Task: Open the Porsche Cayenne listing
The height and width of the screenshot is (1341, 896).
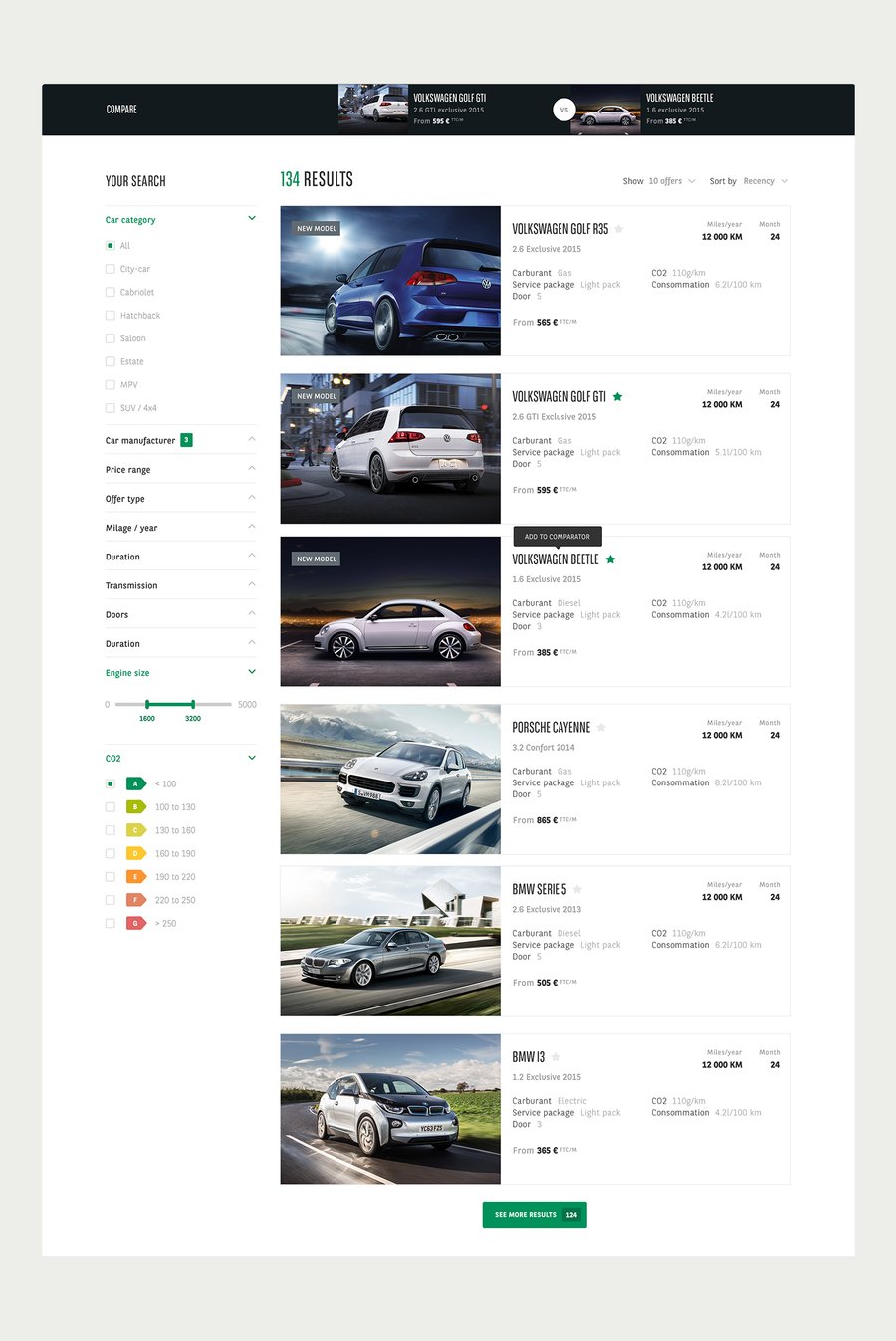Action: [551, 728]
